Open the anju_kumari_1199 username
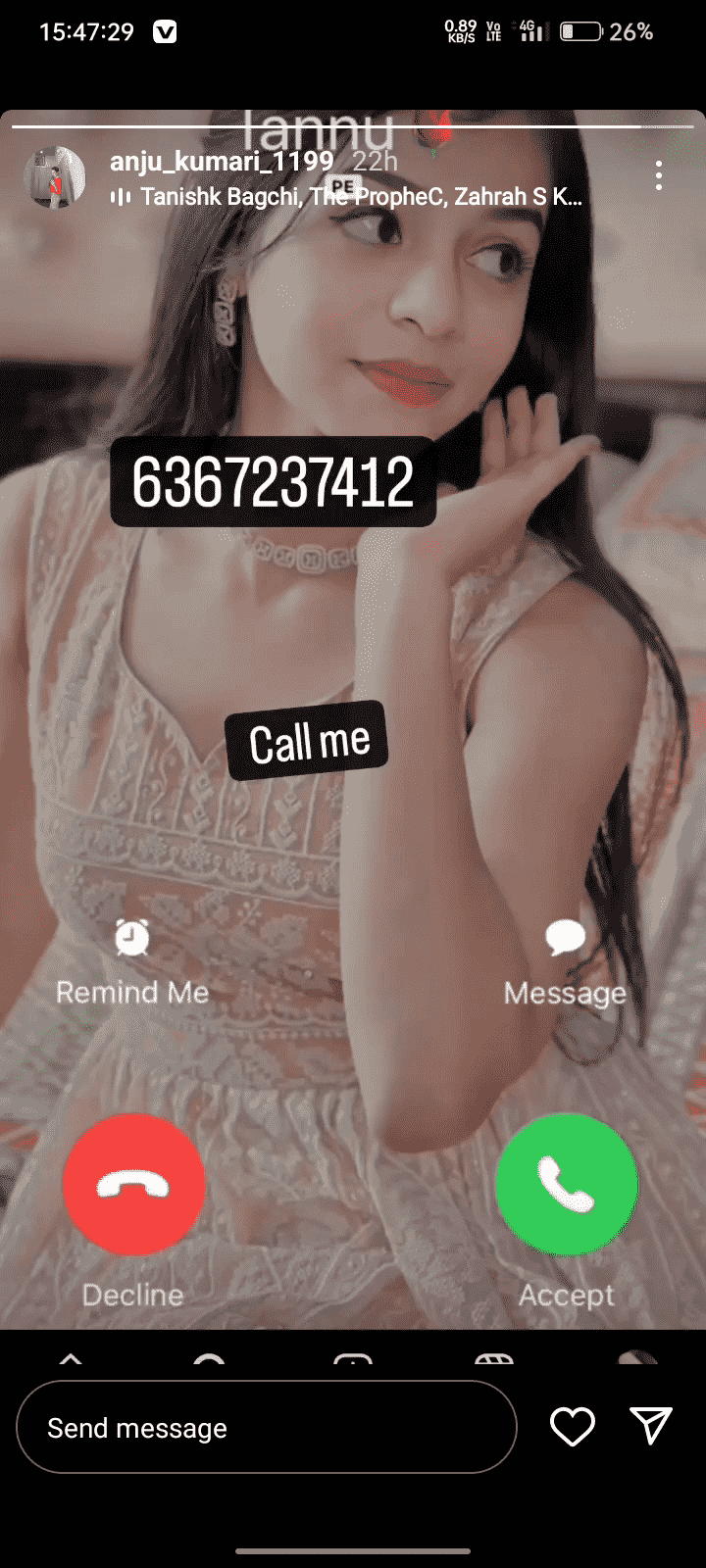706x1568 pixels. coord(222,161)
